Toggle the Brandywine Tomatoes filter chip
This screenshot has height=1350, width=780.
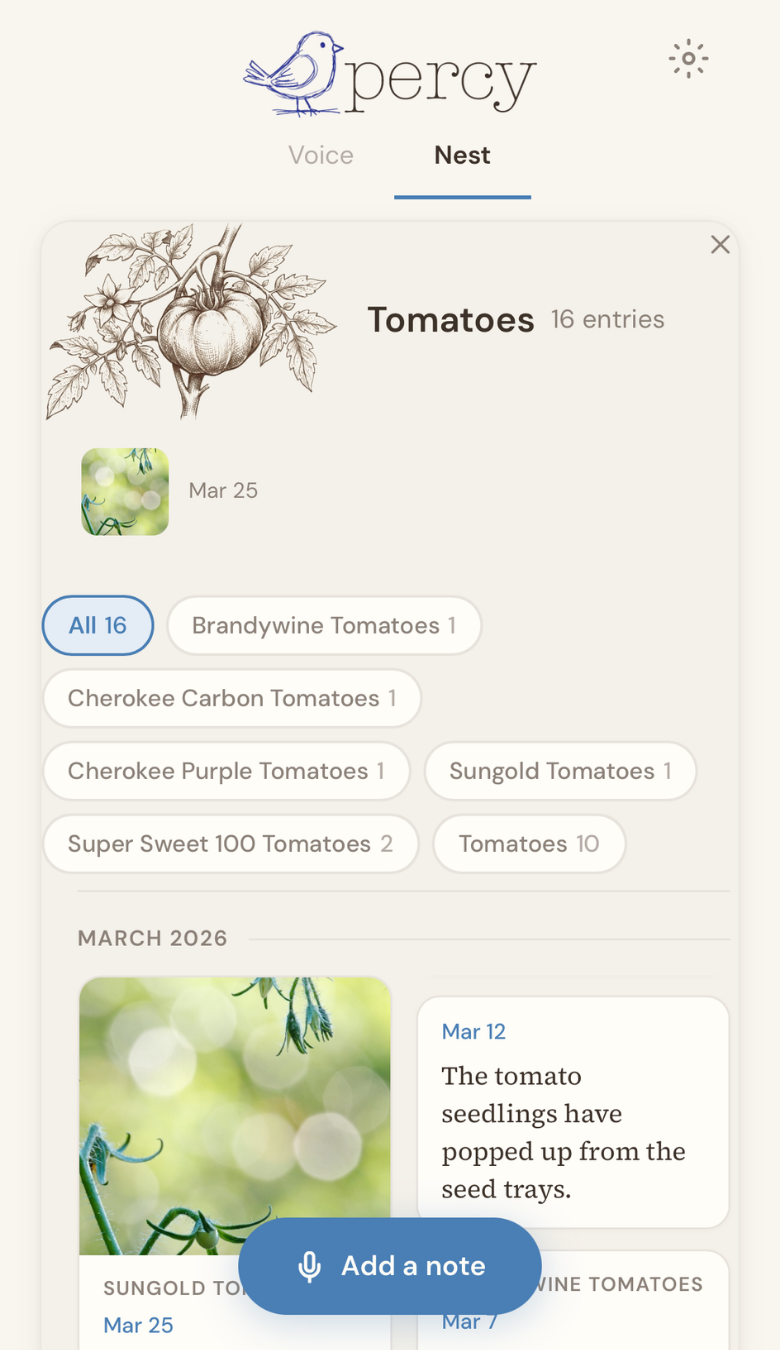tap(323, 625)
